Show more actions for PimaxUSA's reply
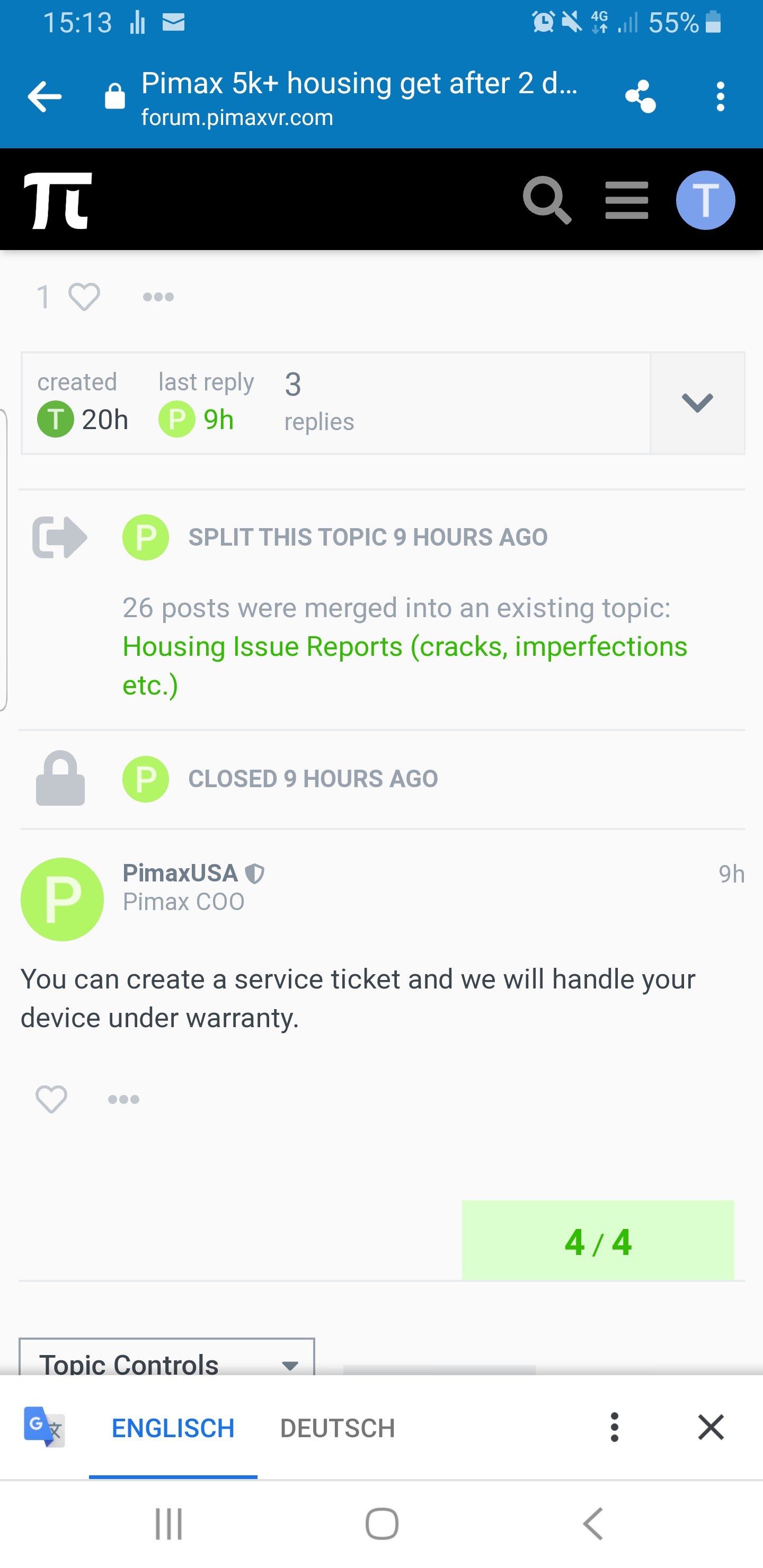Viewport: 763px width, 1568px height. click(x=123, y=1099)
